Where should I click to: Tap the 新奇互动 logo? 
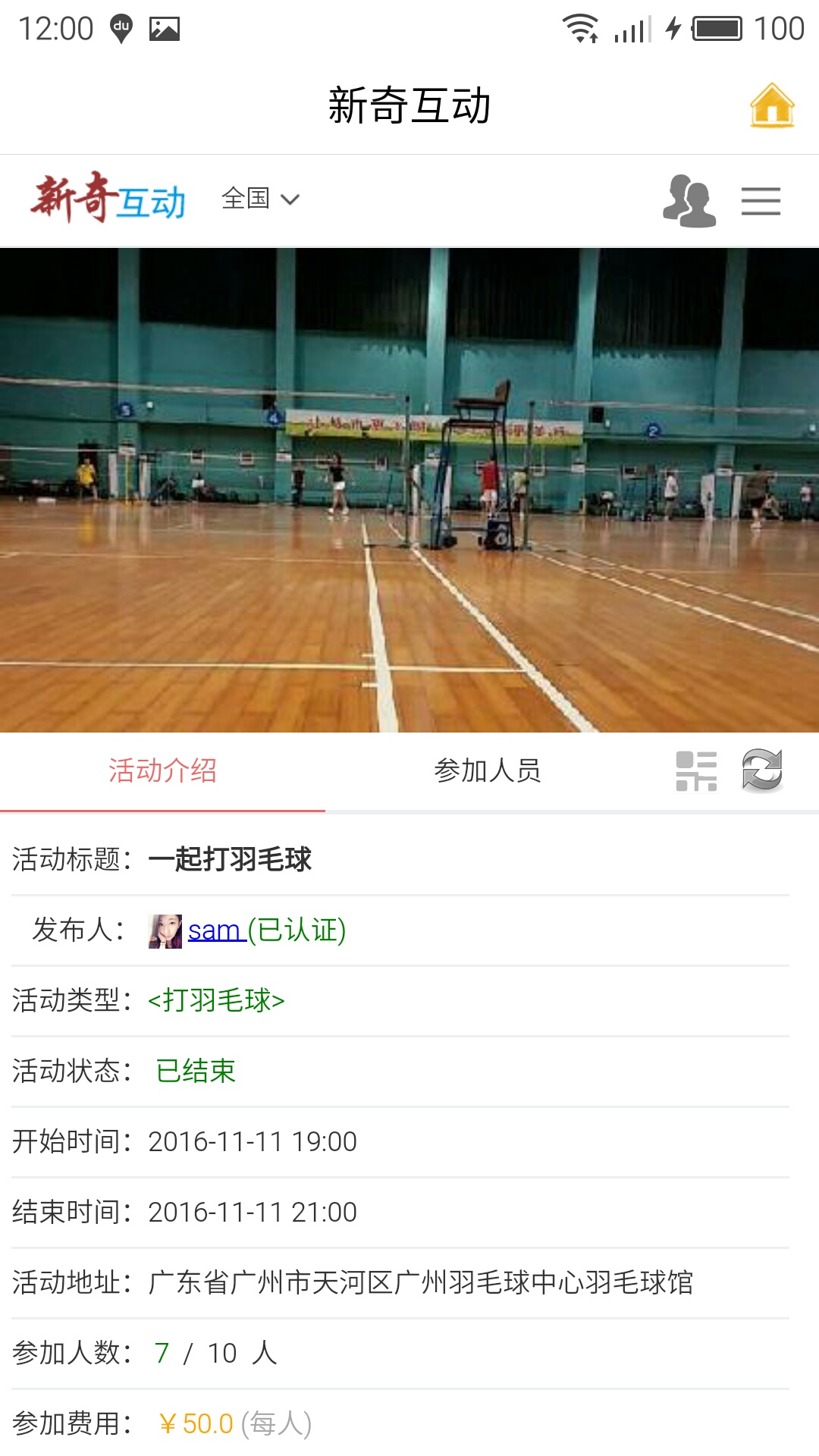[108, 198]
